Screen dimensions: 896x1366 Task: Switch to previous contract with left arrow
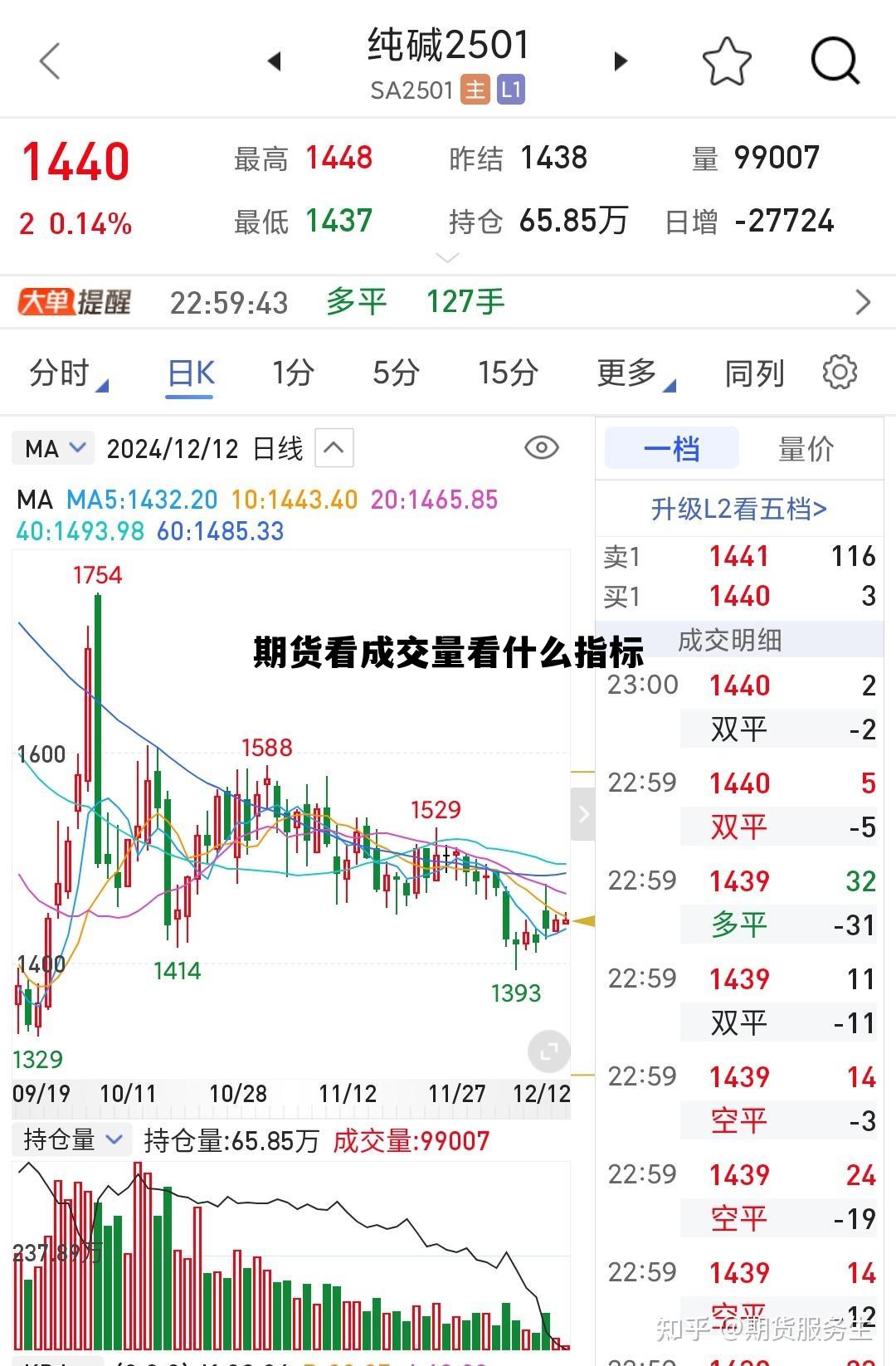coord(275,61)
